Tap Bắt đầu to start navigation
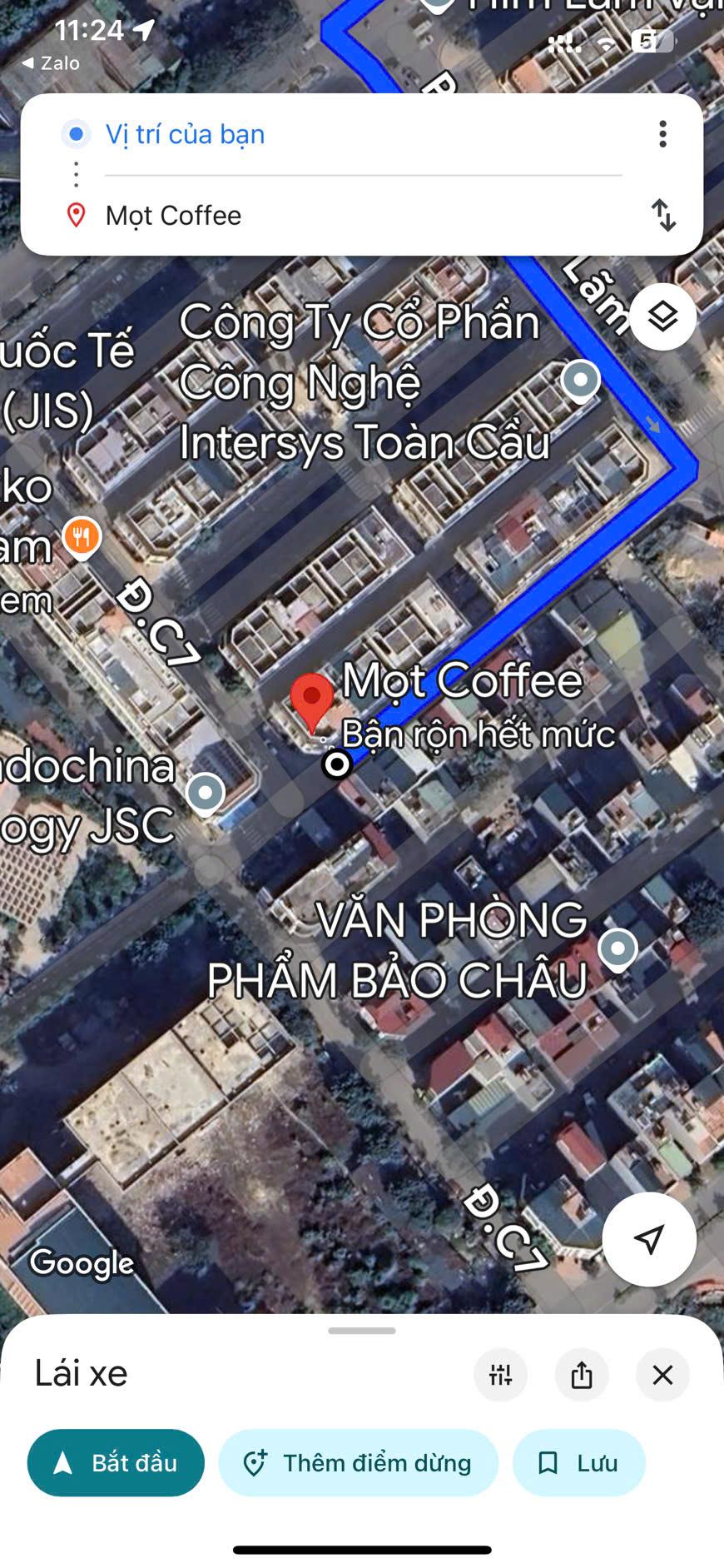This screenshot has width=724, height=1568. [x=116, y=1463]
